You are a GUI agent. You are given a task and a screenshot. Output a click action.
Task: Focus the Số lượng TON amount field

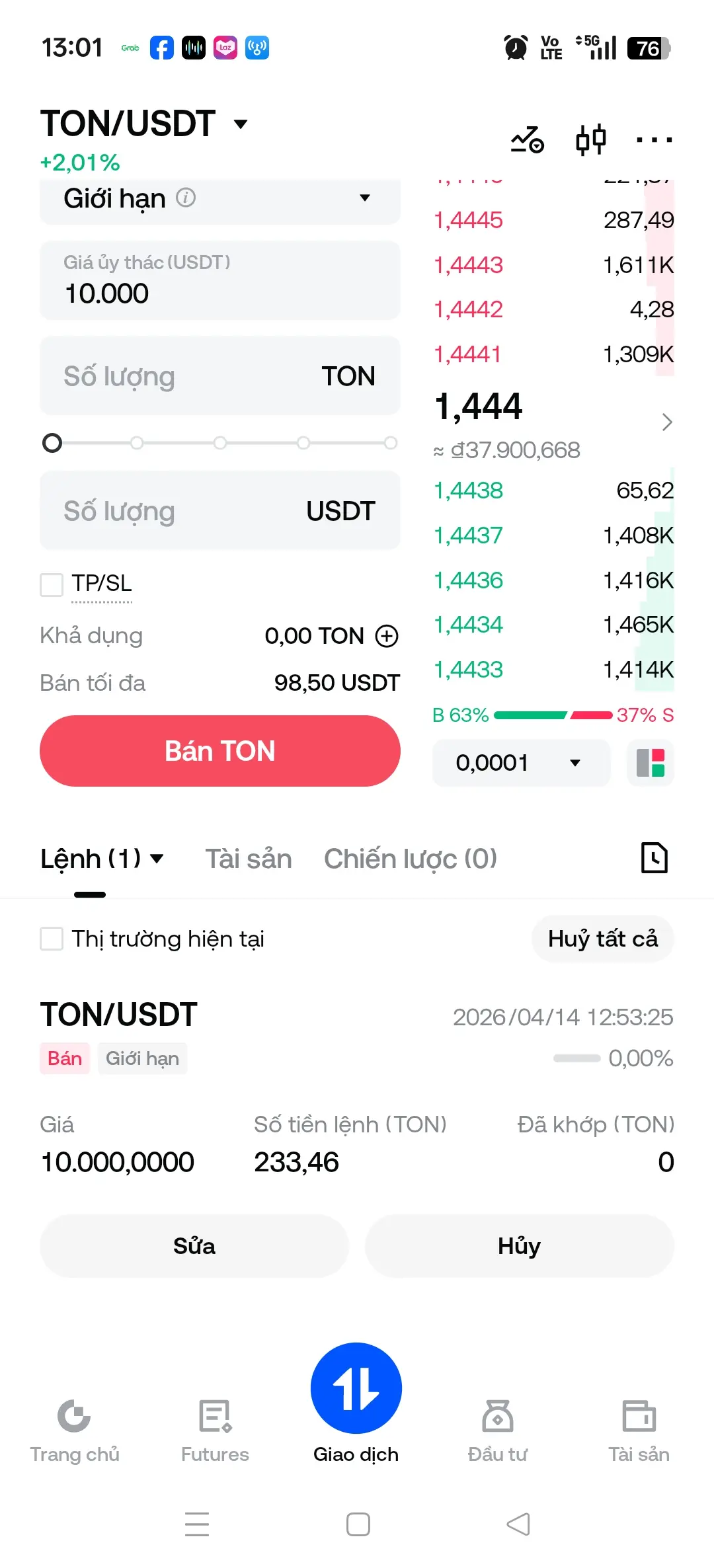tap(220, 376)
